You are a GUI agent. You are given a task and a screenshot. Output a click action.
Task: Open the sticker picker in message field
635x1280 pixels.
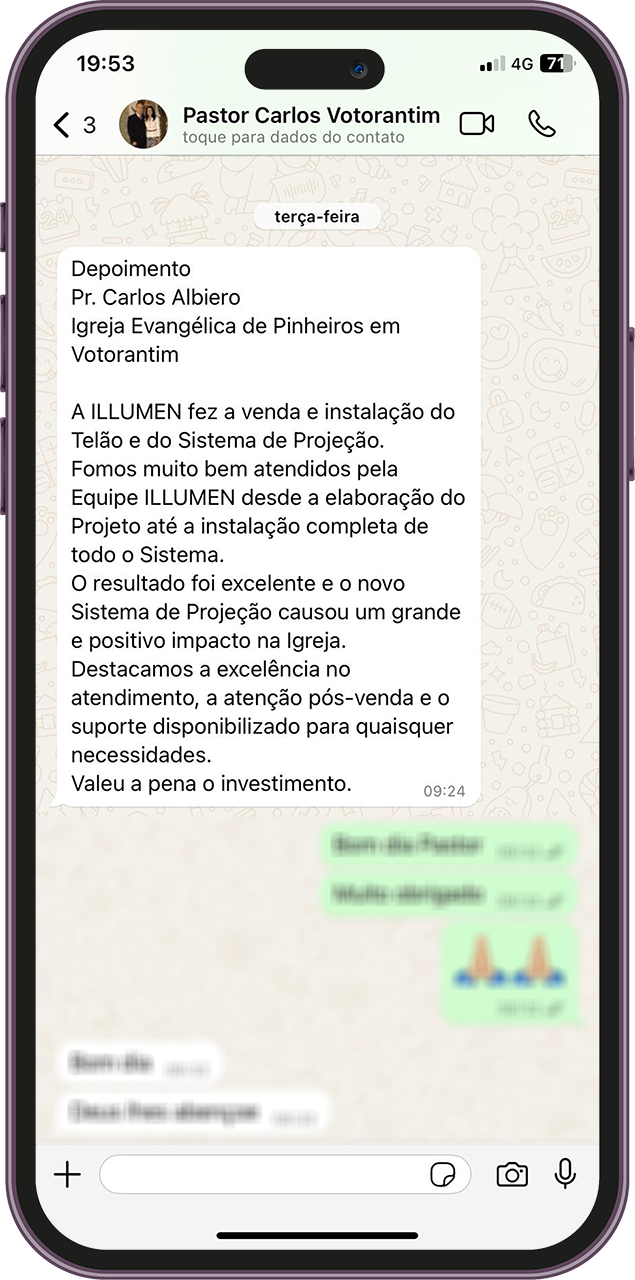coord(443,1174)
